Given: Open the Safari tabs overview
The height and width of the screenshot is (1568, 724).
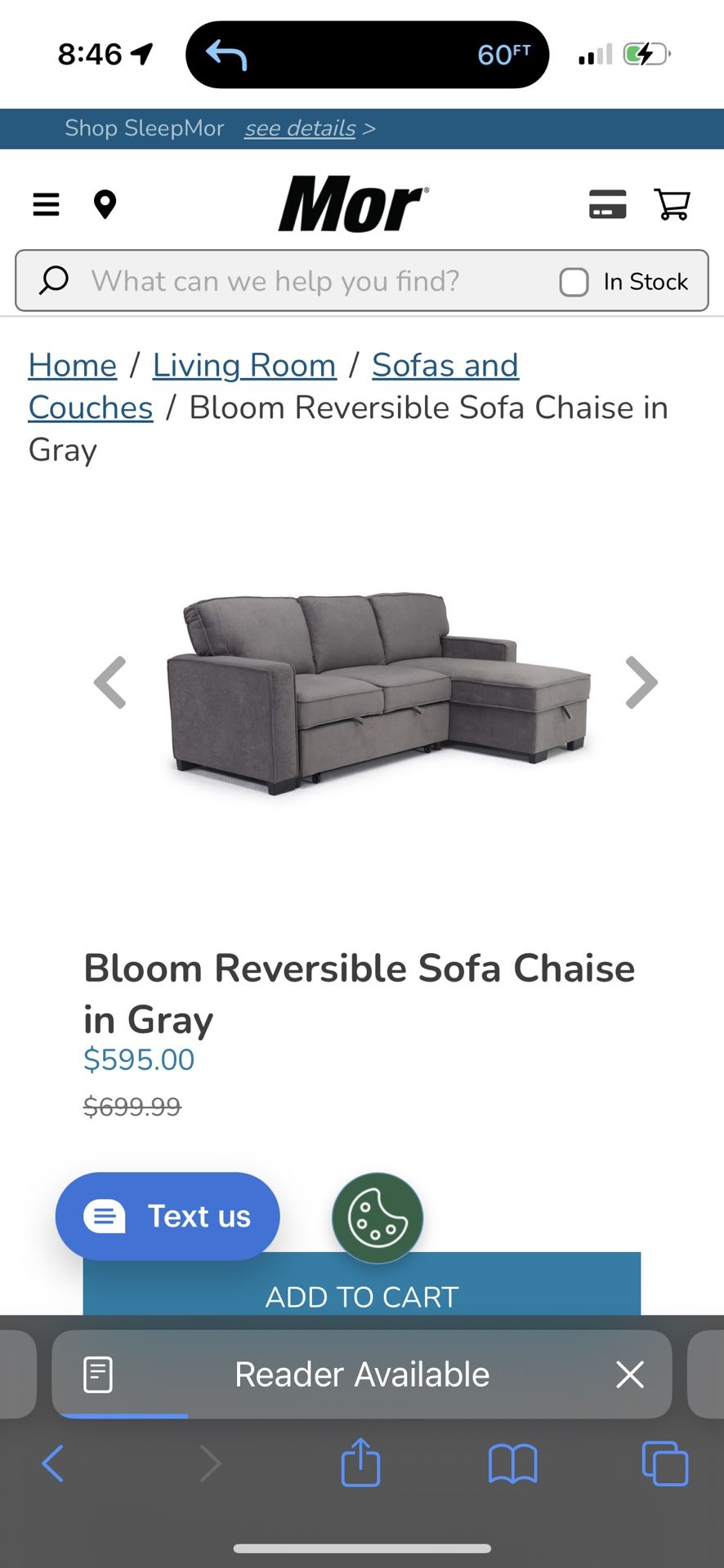Looking at the screenshot, I should click(x=665, y=1463).
